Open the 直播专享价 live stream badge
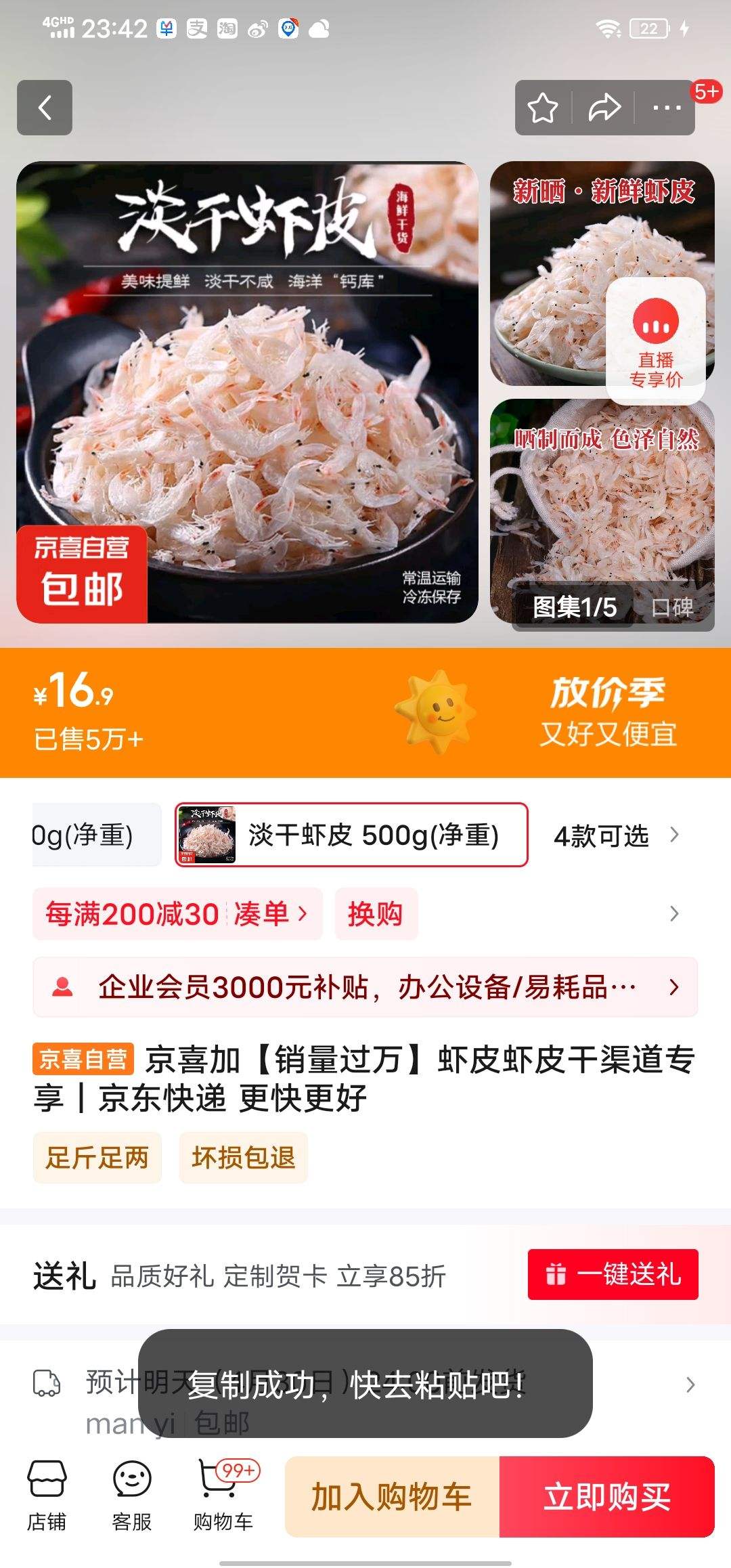Viewport: 731px width, 1568px height. coord(655,341)
